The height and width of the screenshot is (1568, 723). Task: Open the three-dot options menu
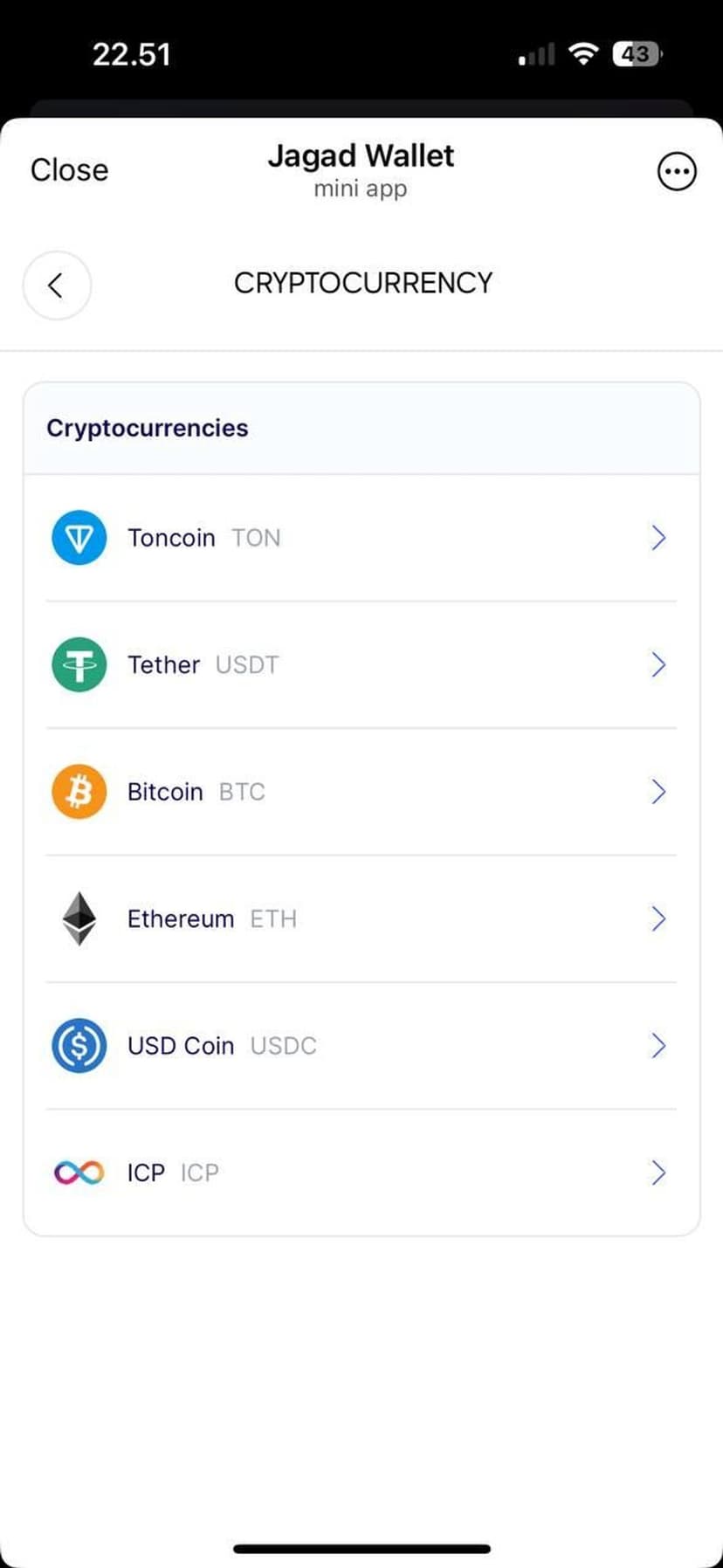tap(676, 172)
